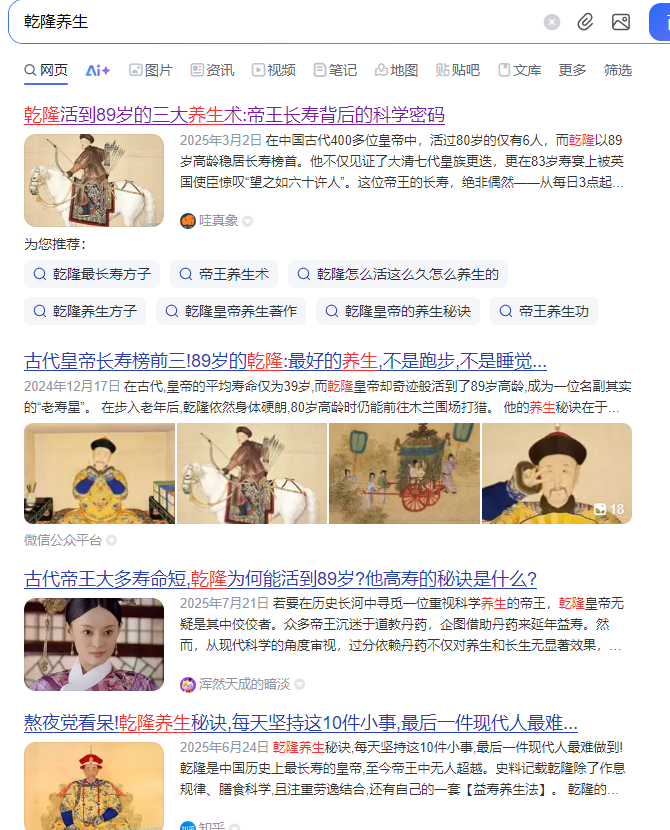Viewport: 670px width, 830px height.
Task: Tap the attachment paperclip icon
Action: point(586,22)
